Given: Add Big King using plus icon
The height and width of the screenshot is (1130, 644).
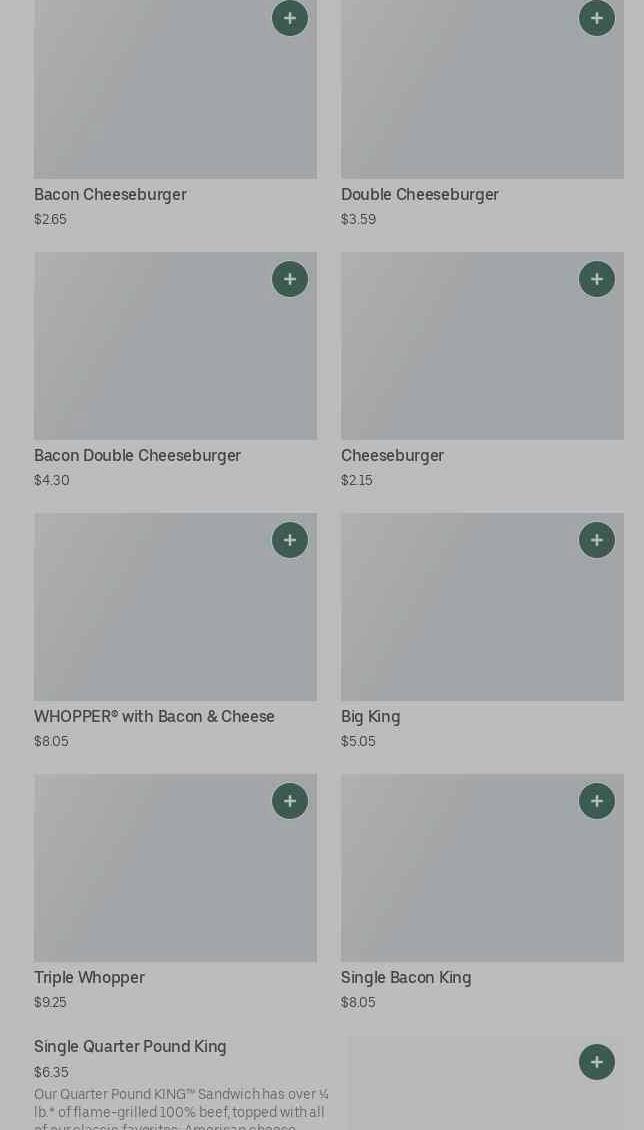Looking at the screenshot, I should tap(596, 540).
